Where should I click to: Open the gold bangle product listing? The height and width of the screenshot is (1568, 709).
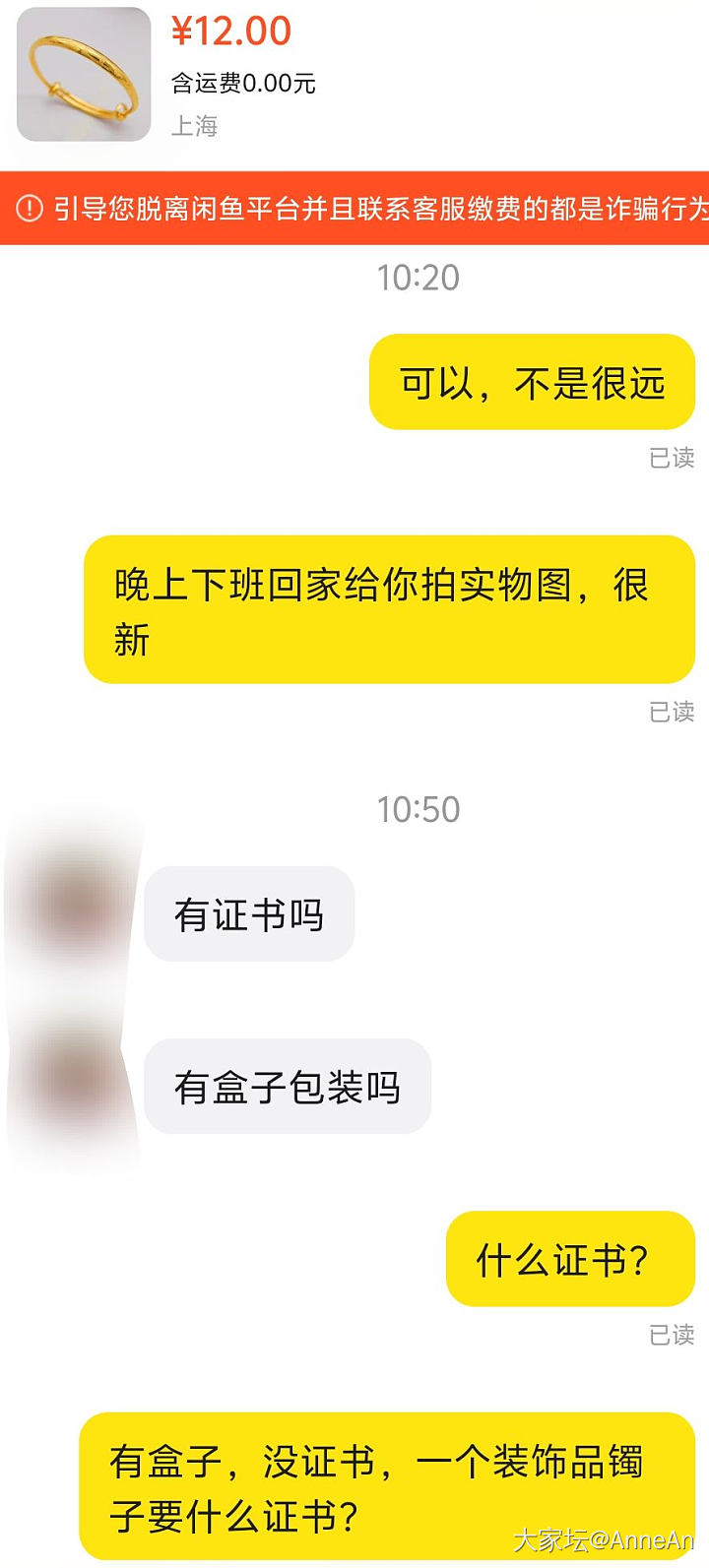(x=84, y=75)
